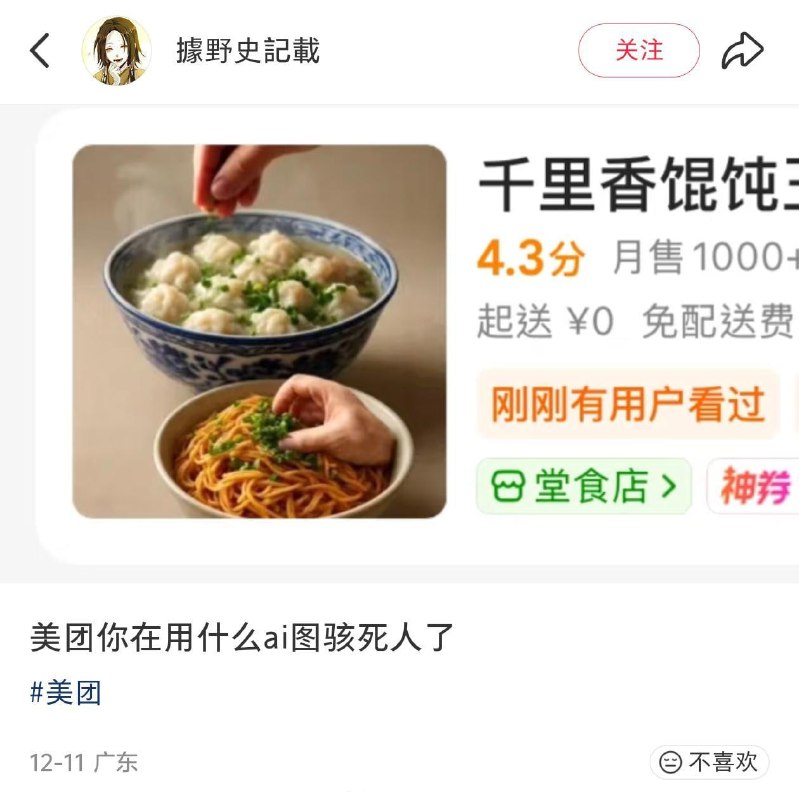The height and width of the screenshot is (800, 799).
Task: Share this post
Action: tap(742, 50)
